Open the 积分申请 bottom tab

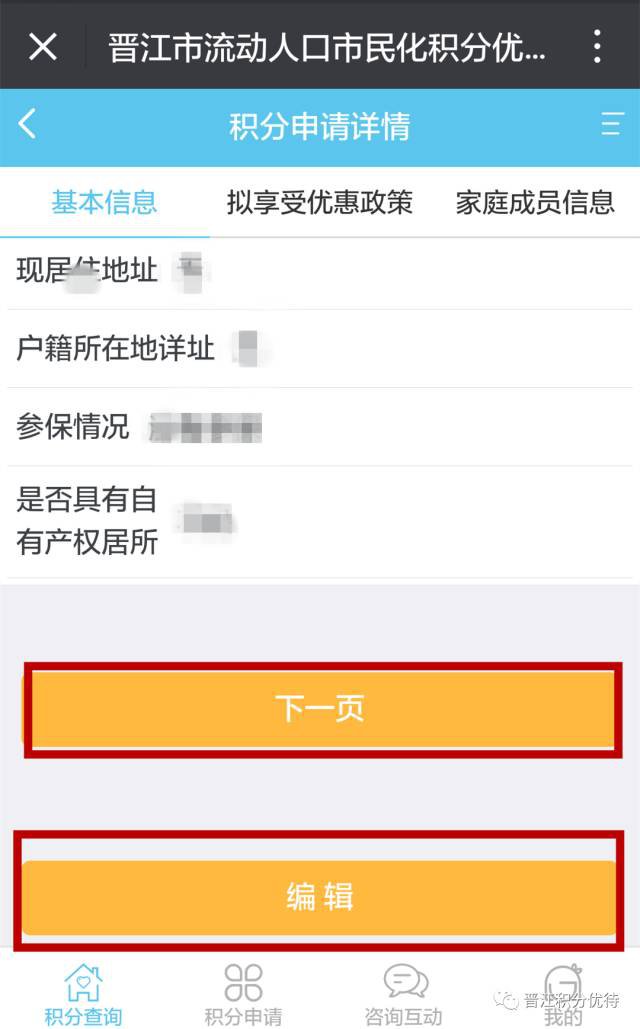[x=243, y=994]
